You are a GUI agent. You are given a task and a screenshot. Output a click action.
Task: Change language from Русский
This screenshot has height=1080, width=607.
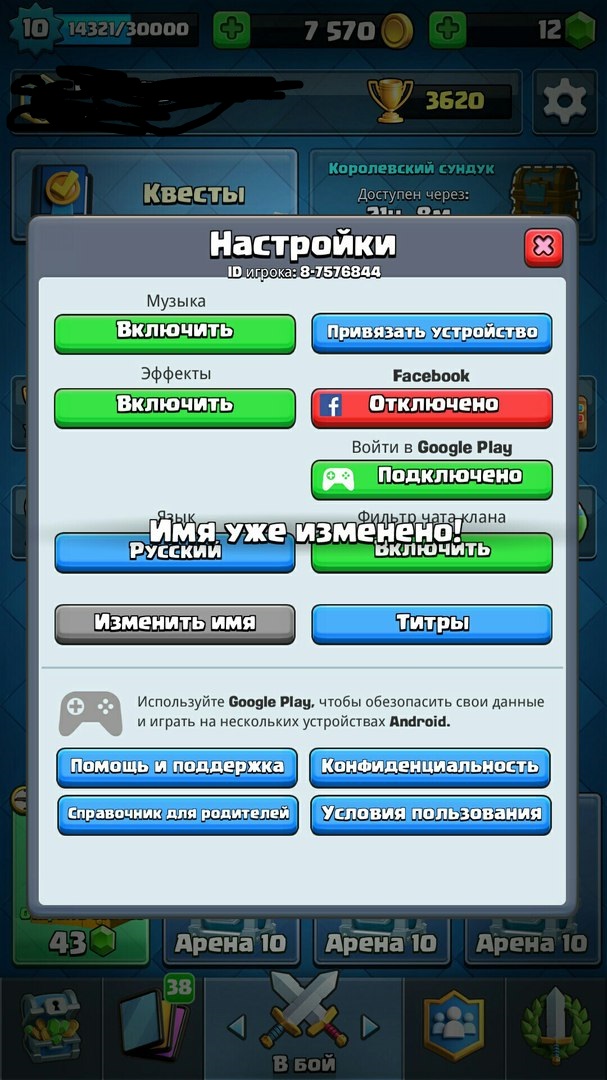pos(175,552)
